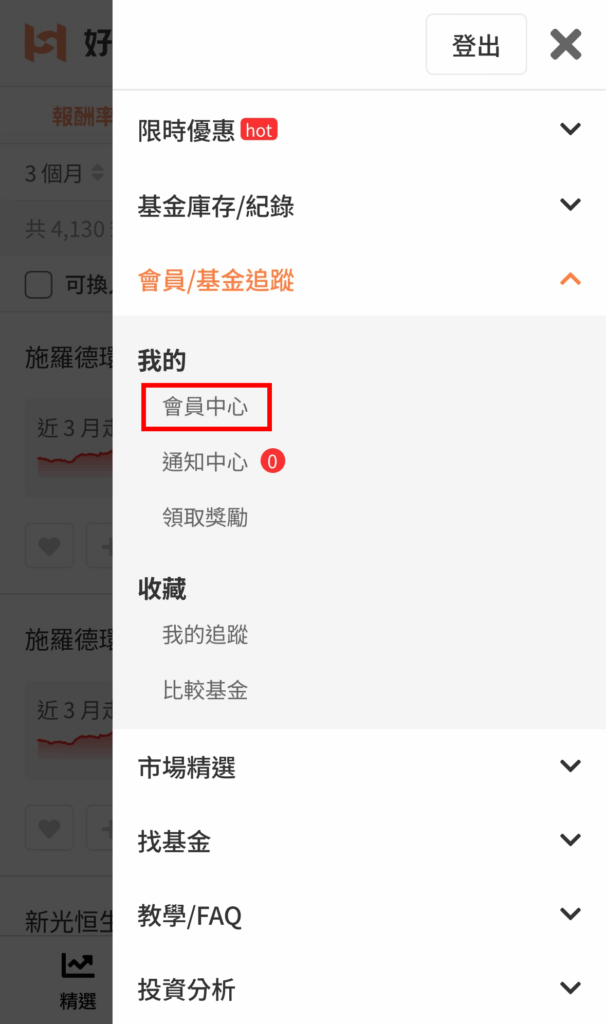Close the side menu
Image resolution: width=606 pixels, height=1024 pixels.
pyautogui.click(x=565, y=45)
